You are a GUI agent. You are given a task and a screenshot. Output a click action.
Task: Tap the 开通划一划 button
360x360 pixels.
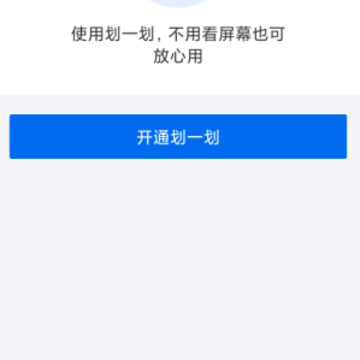click(x=178, y=137)
